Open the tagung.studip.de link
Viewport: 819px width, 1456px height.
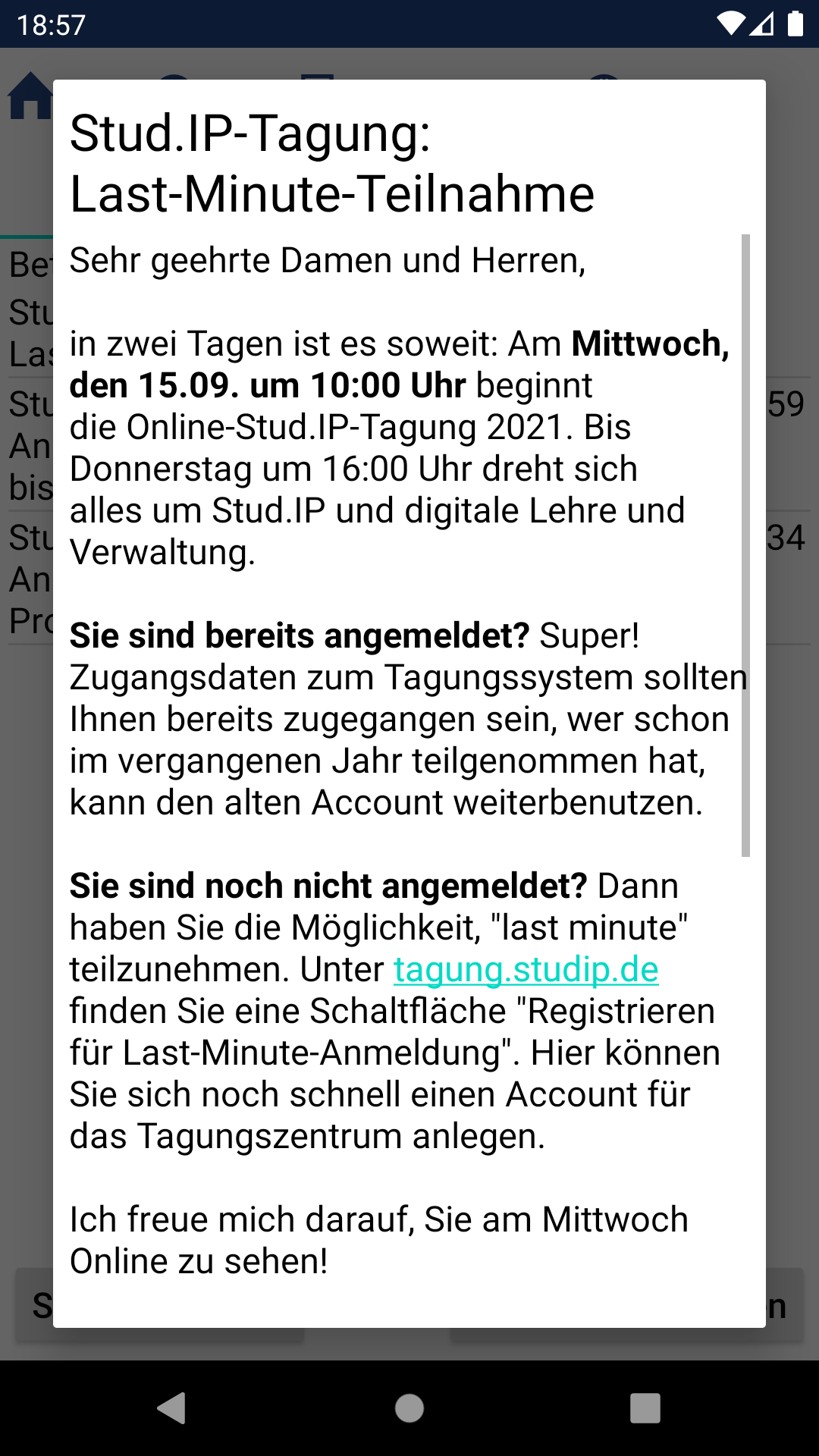click(x=526, y=969)
